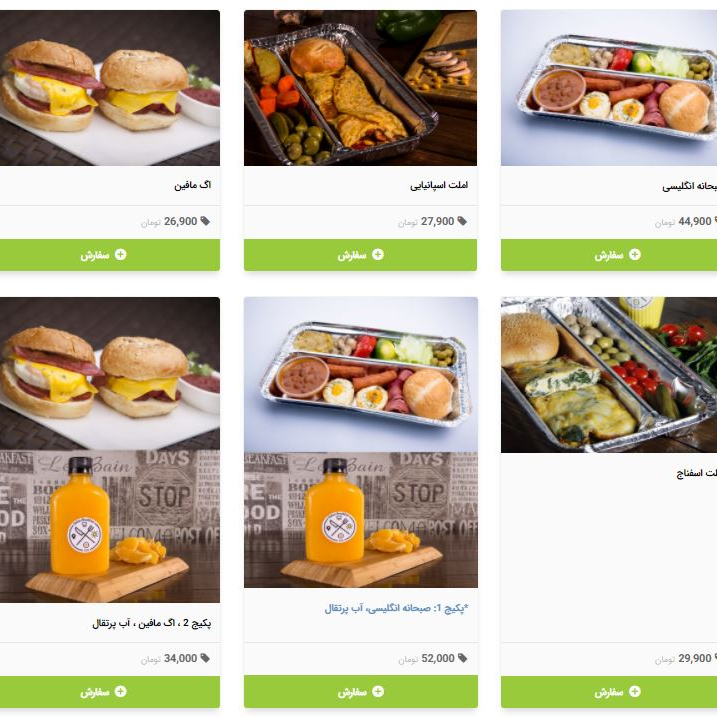
Task: Open the پکیج 1 title link
Action: [x=396, y=607]
